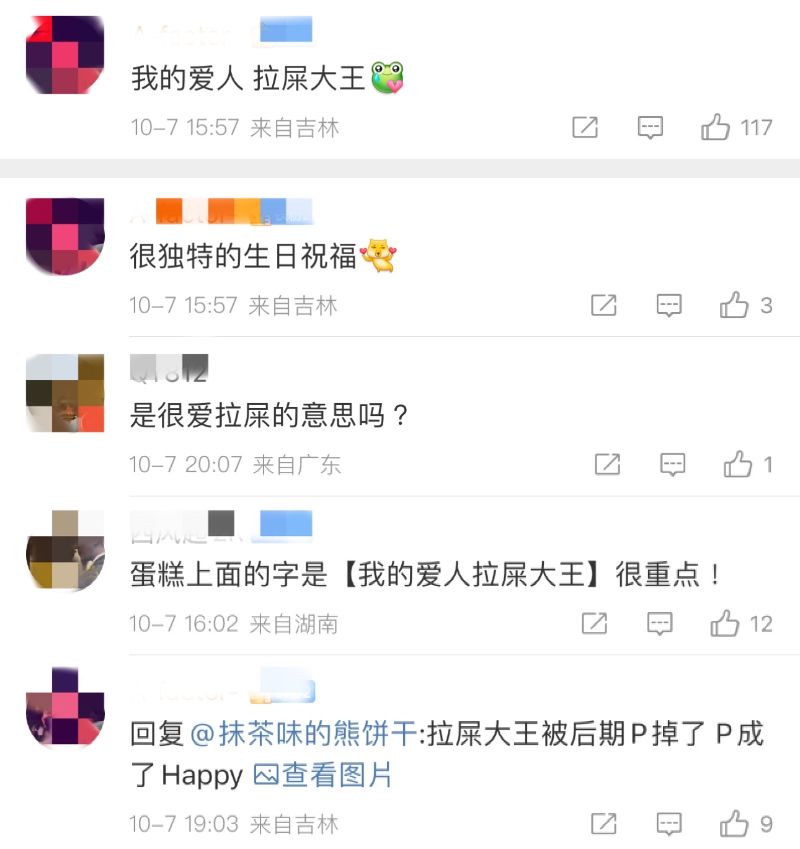
Task: Open the 查看图片 link
Action: 322,775
